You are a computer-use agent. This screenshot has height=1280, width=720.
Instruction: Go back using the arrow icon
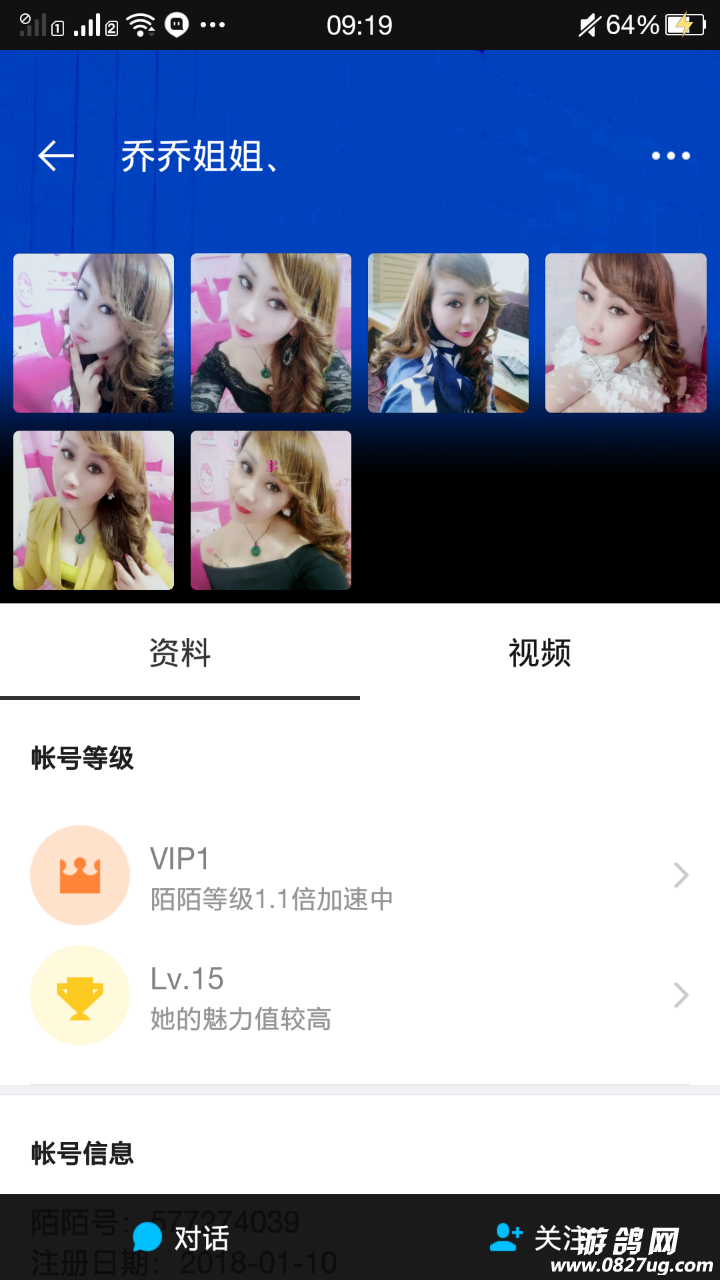point(56,156)
